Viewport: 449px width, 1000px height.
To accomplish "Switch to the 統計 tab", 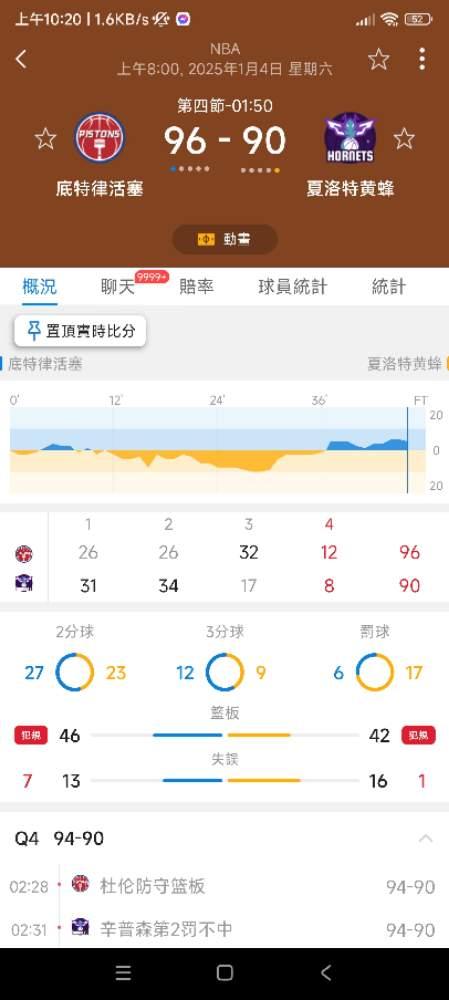I will [x=388, y=286].
